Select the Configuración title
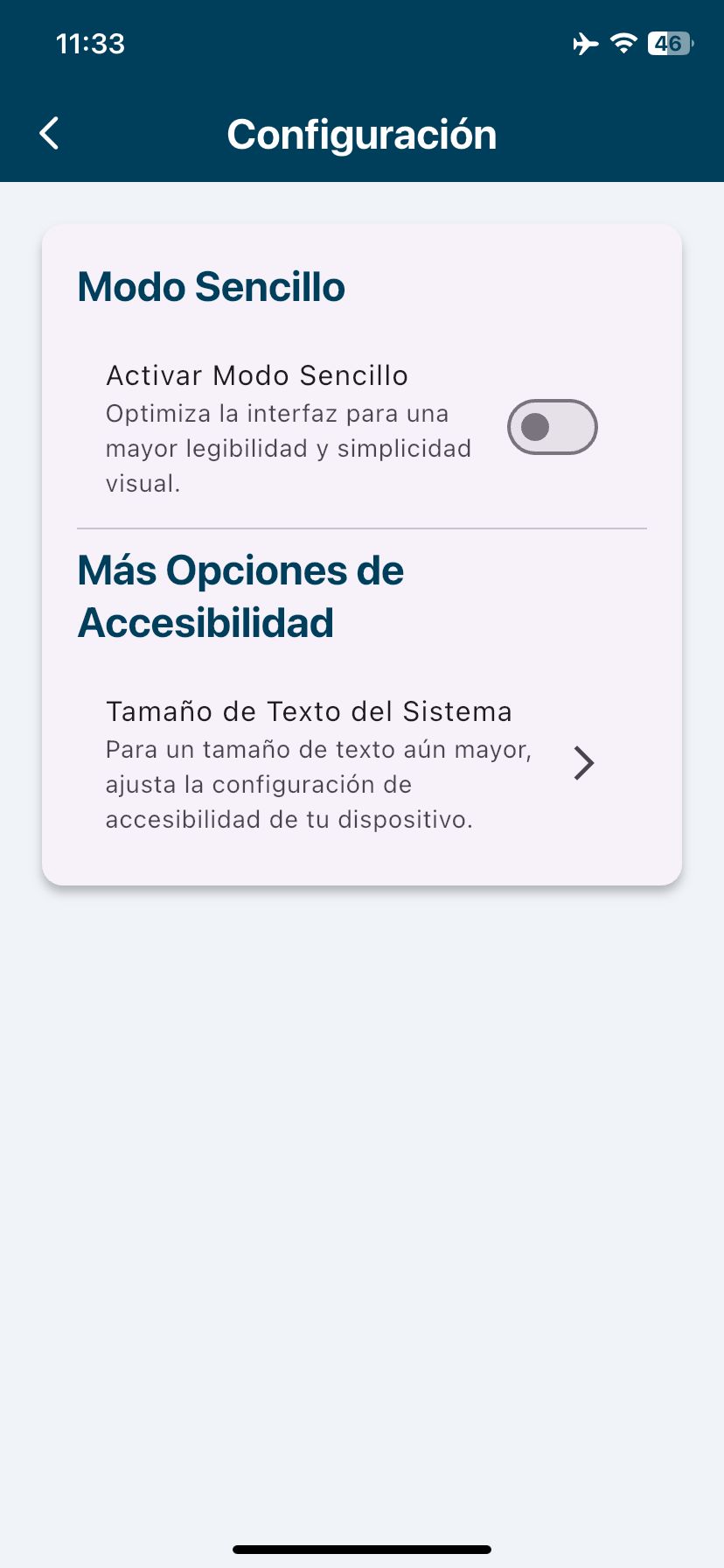 click(x=362, y=133)
